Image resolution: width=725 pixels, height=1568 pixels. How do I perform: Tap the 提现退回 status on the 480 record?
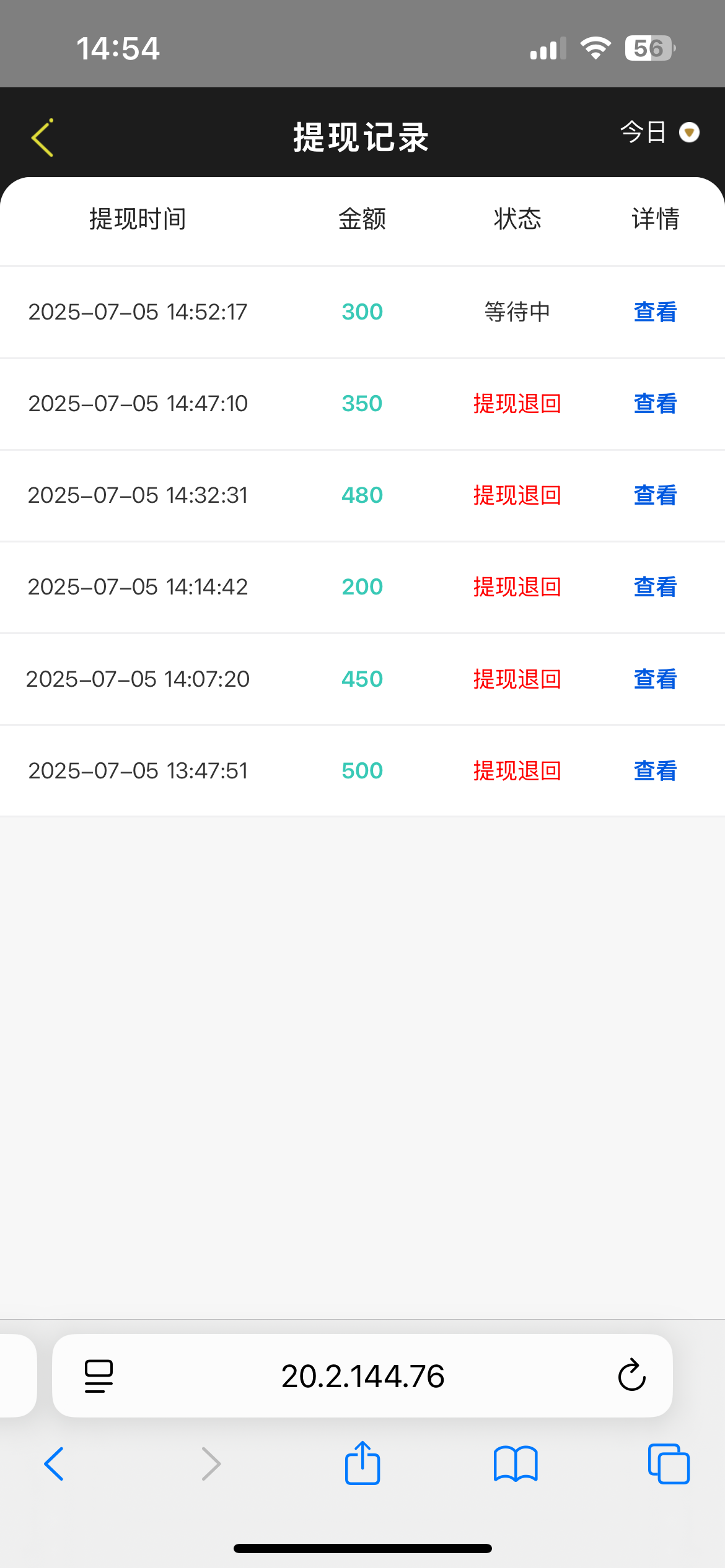518,495
